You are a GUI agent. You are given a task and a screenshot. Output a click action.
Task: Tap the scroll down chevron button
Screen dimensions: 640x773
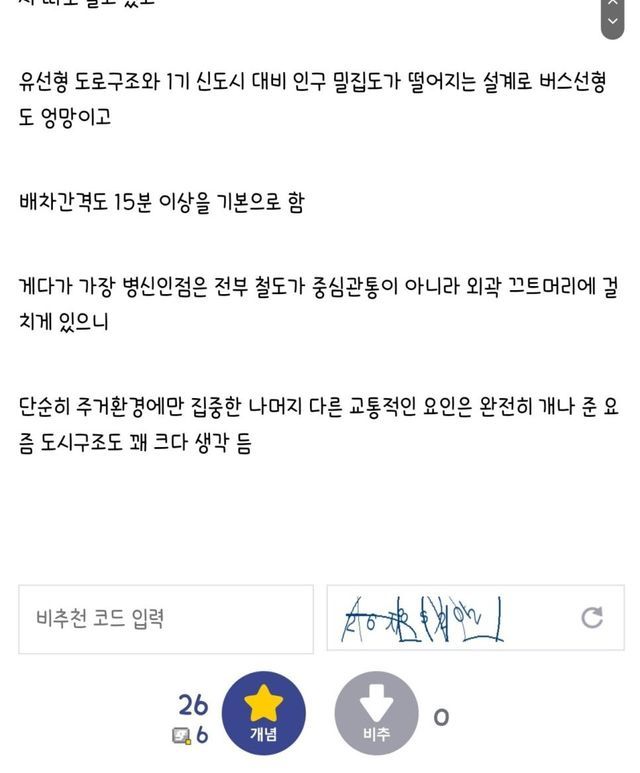pos(612,18)
